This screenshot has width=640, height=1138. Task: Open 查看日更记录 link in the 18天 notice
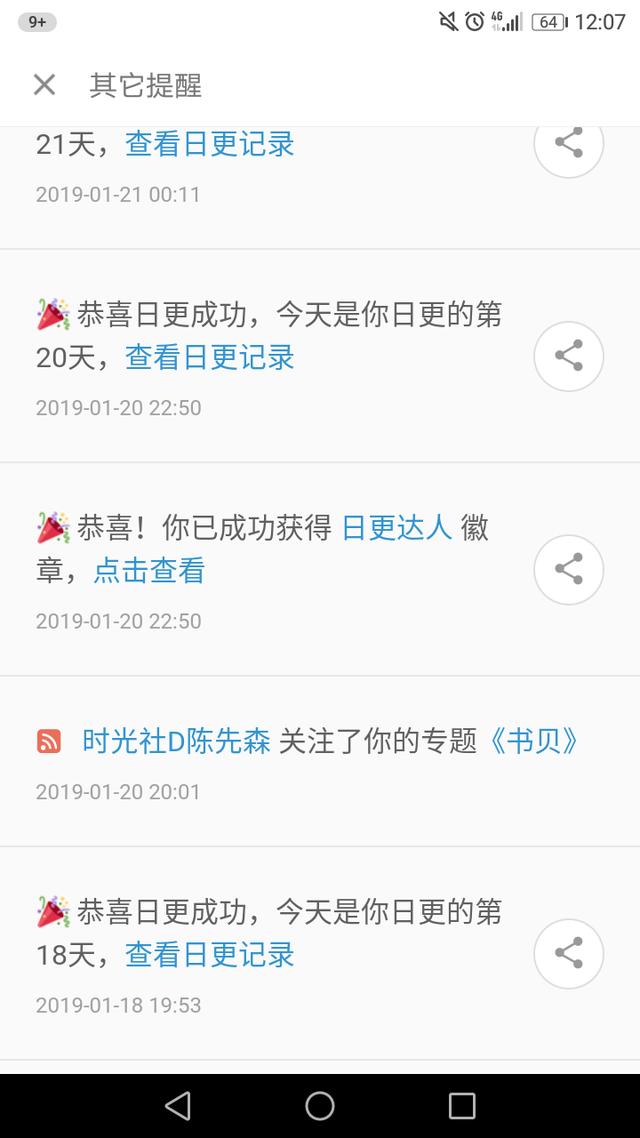pos(209,954)
